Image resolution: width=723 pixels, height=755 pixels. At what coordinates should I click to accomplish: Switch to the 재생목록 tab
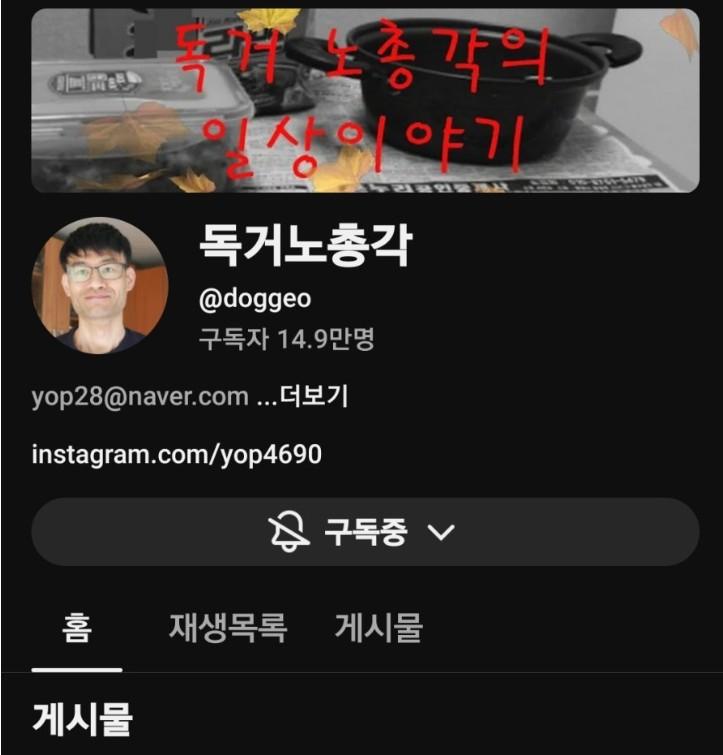228,629
